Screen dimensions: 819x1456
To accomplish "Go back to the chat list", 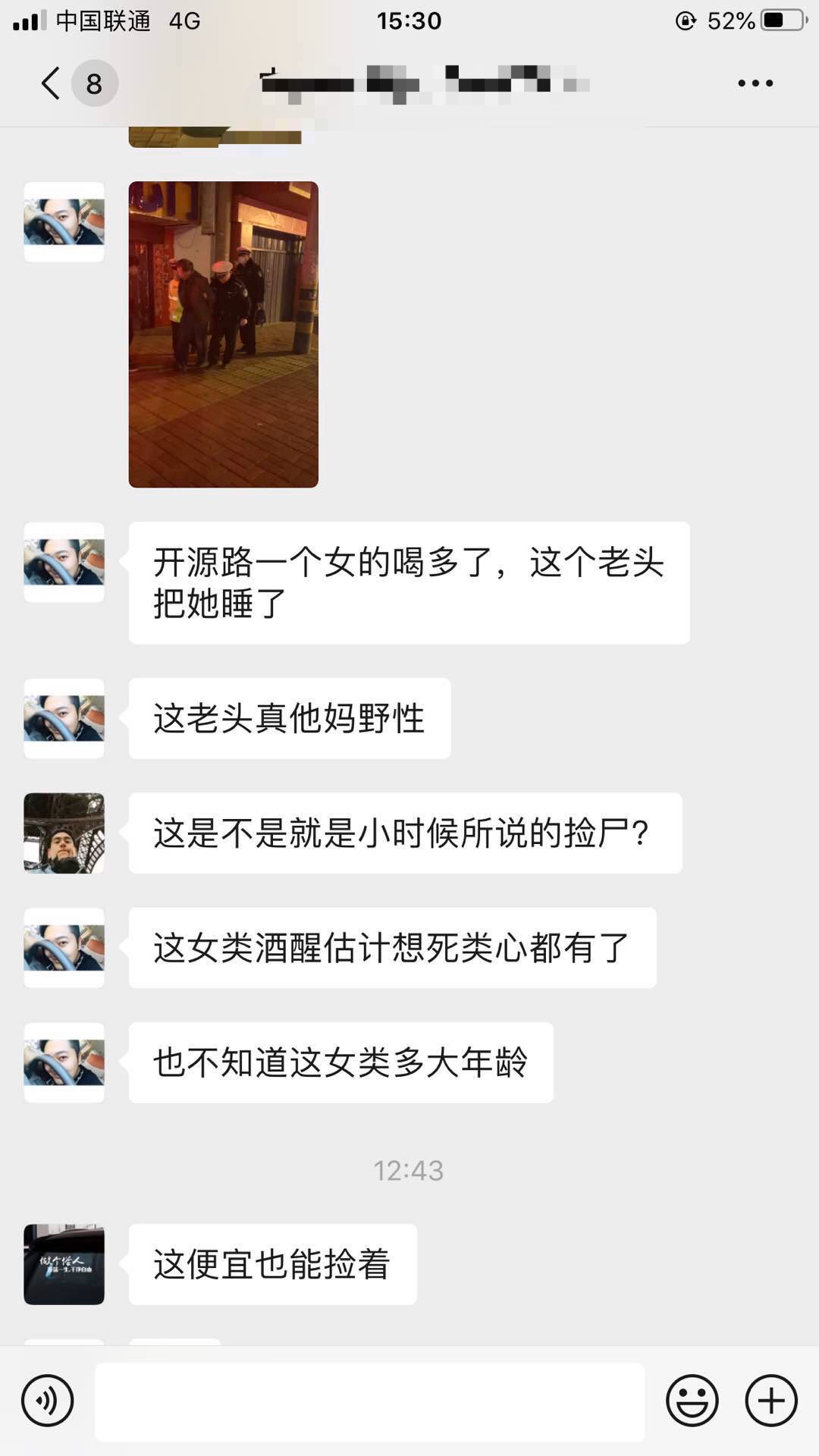I will [52, 83].
